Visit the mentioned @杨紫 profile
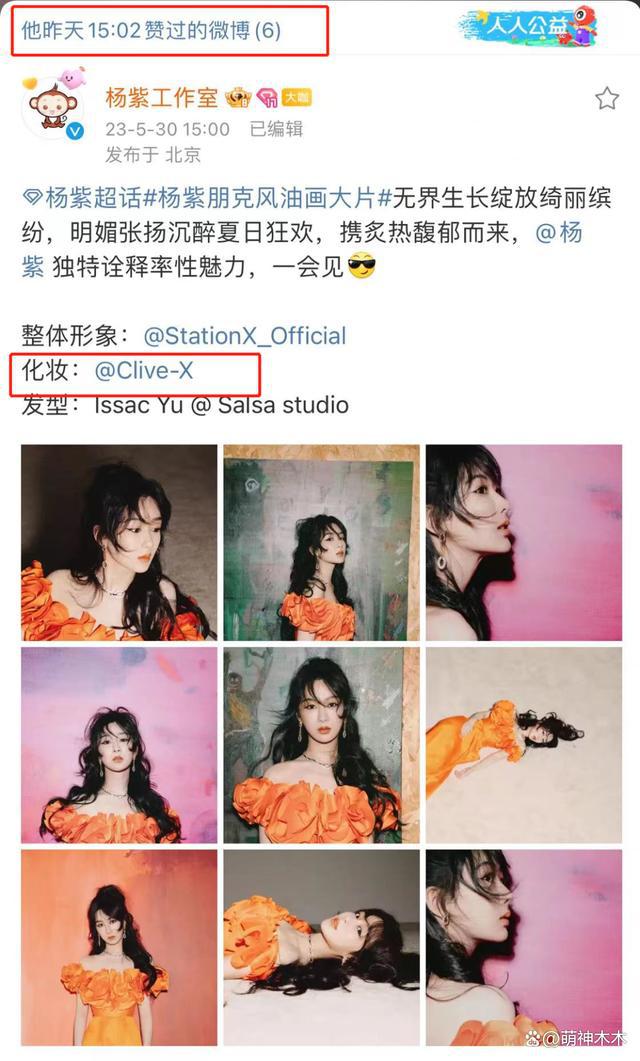The height and width of the screenshot is (1061, 640). coord(560,234)
